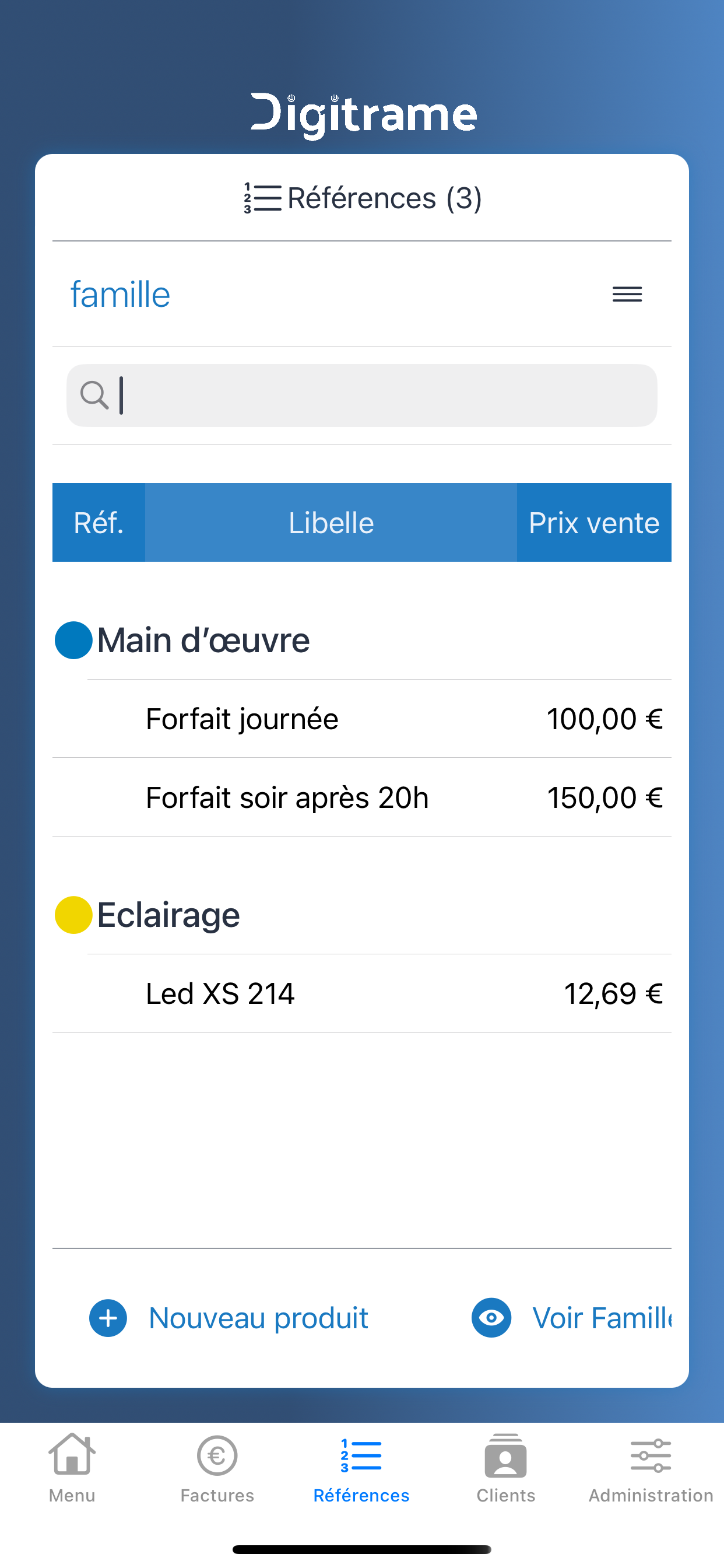Add a Nouveau produit

pos(229,1318)
